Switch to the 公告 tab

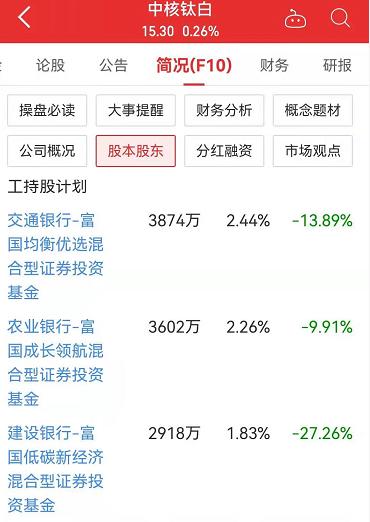pos(113,65)
